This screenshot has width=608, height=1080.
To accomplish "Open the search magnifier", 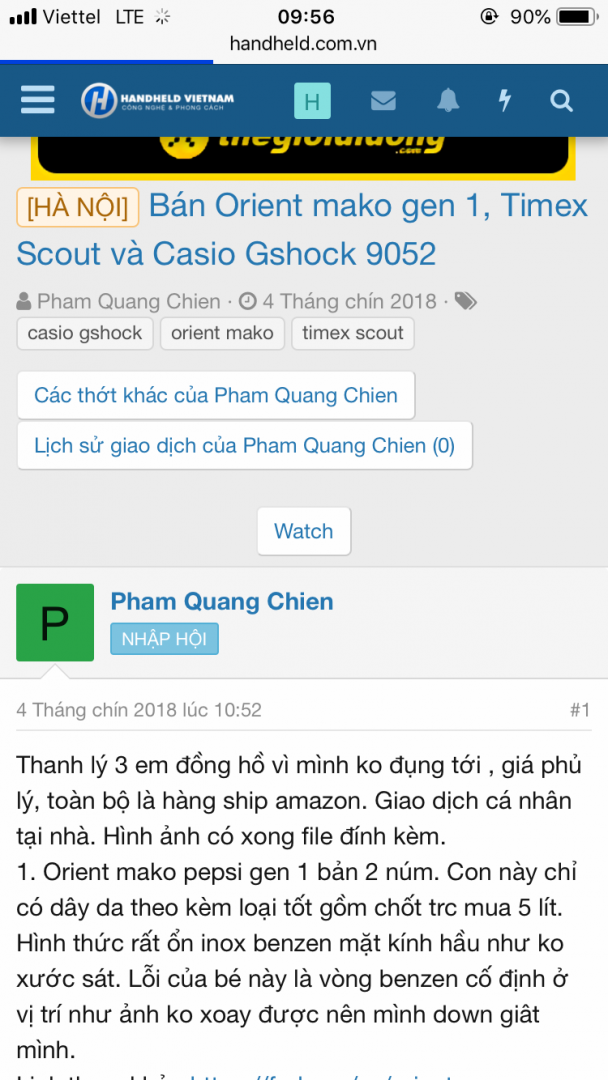I will [561, 101].
